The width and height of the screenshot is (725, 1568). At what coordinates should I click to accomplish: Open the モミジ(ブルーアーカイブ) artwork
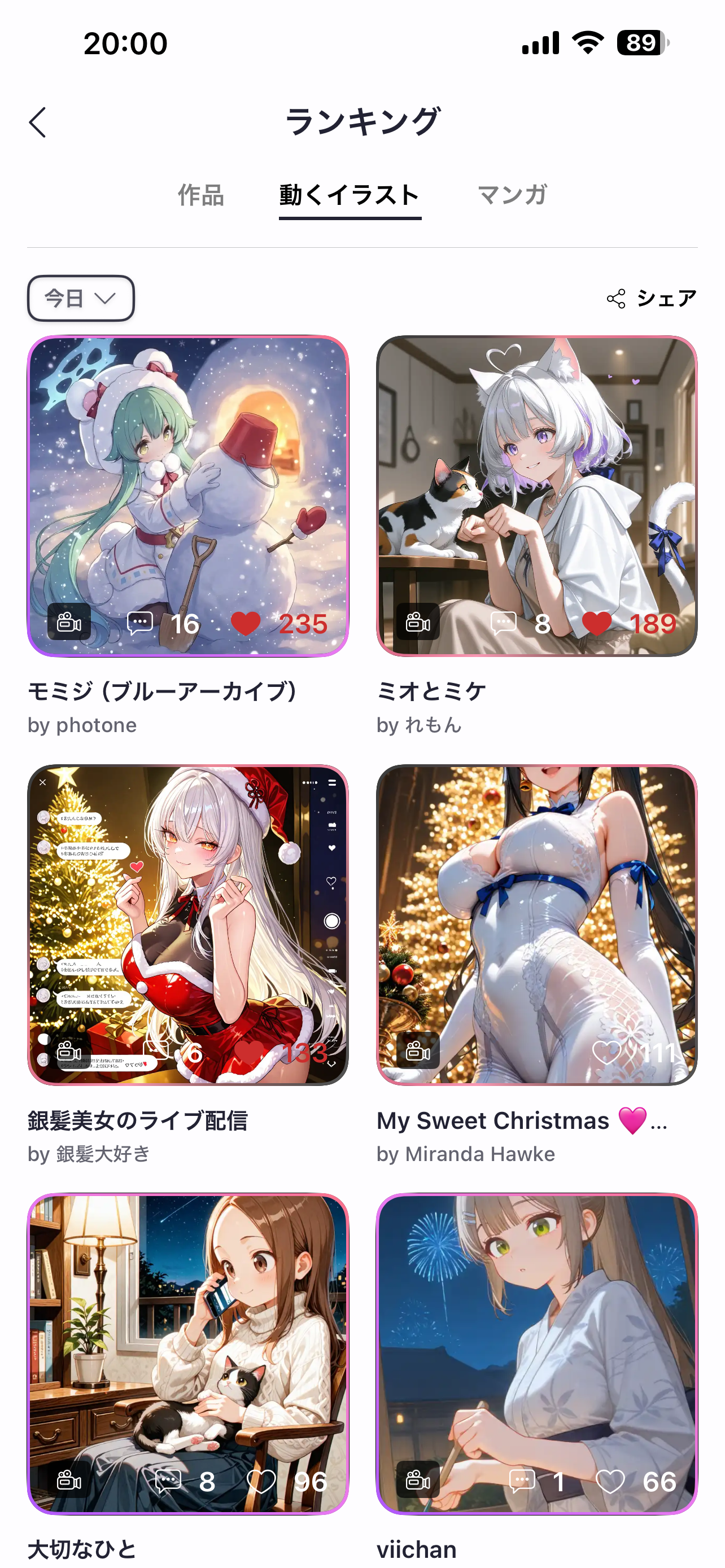[187, 487]
